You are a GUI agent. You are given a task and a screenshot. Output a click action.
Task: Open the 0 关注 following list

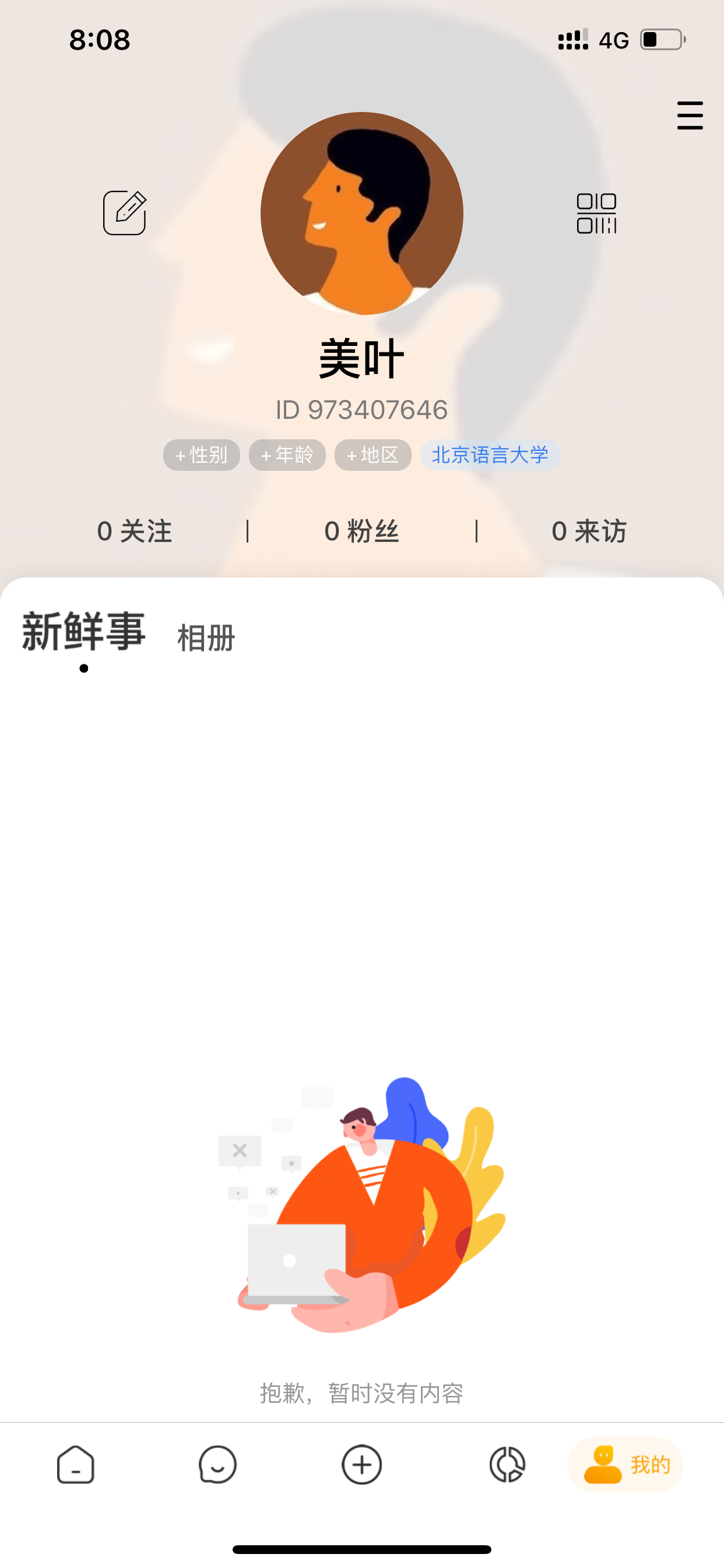(135, 531)
